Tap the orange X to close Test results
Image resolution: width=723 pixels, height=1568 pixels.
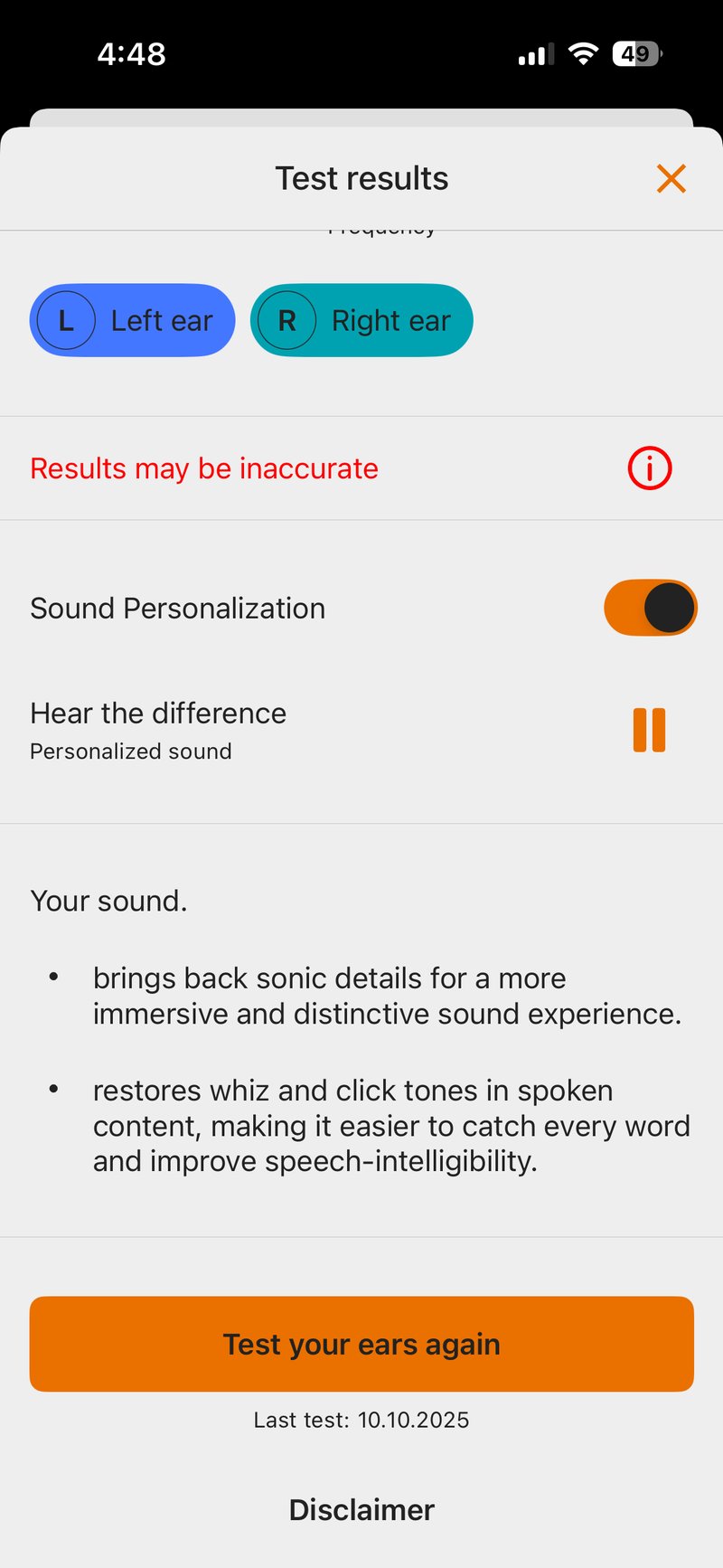[671, 178]
